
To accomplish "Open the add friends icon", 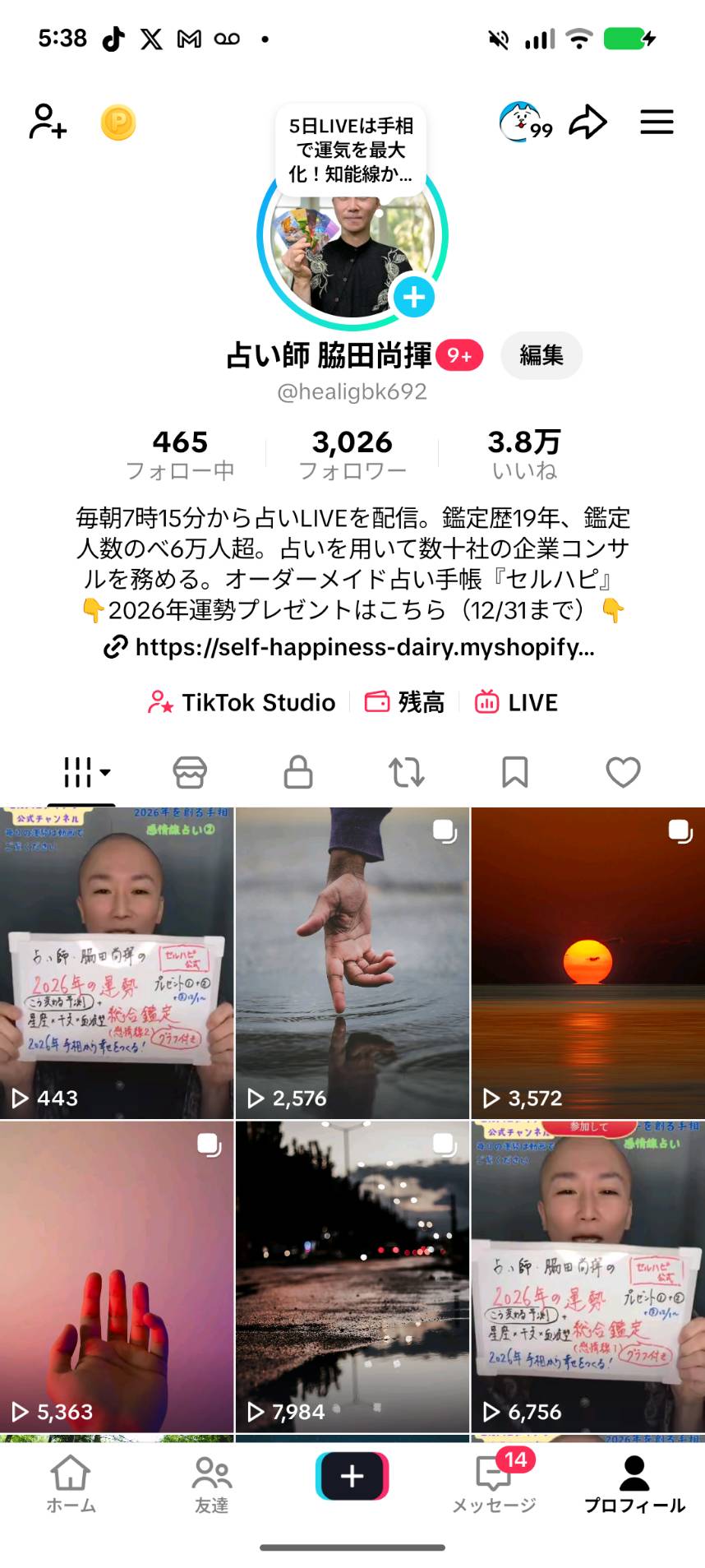I will [x=48, y=122].
